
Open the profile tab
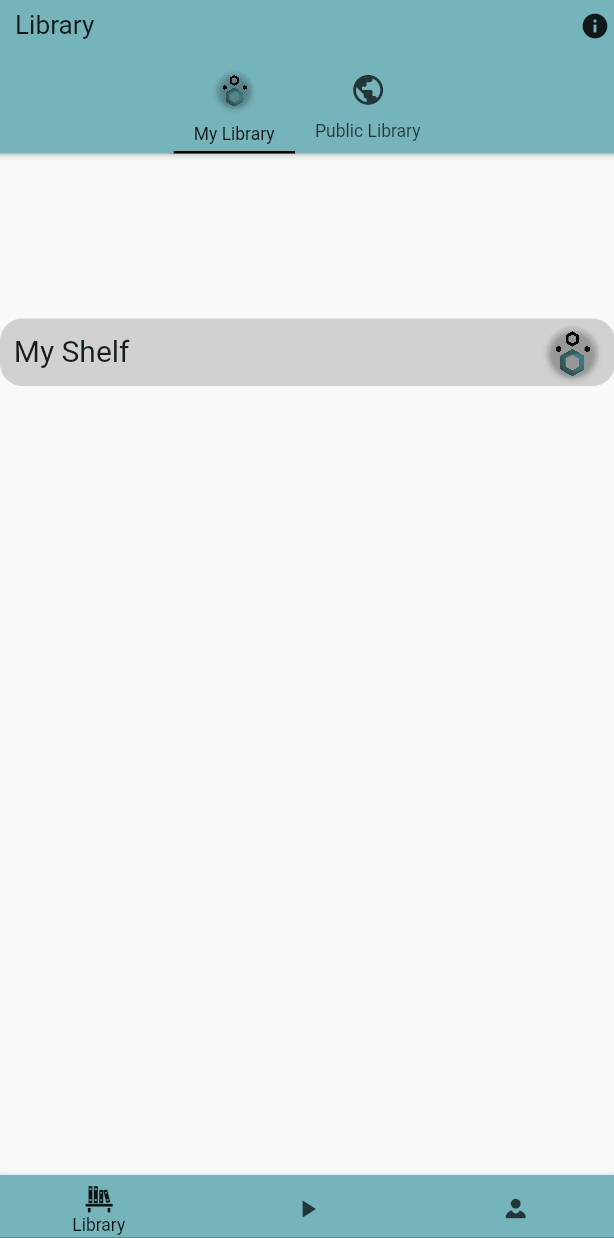515,1209
